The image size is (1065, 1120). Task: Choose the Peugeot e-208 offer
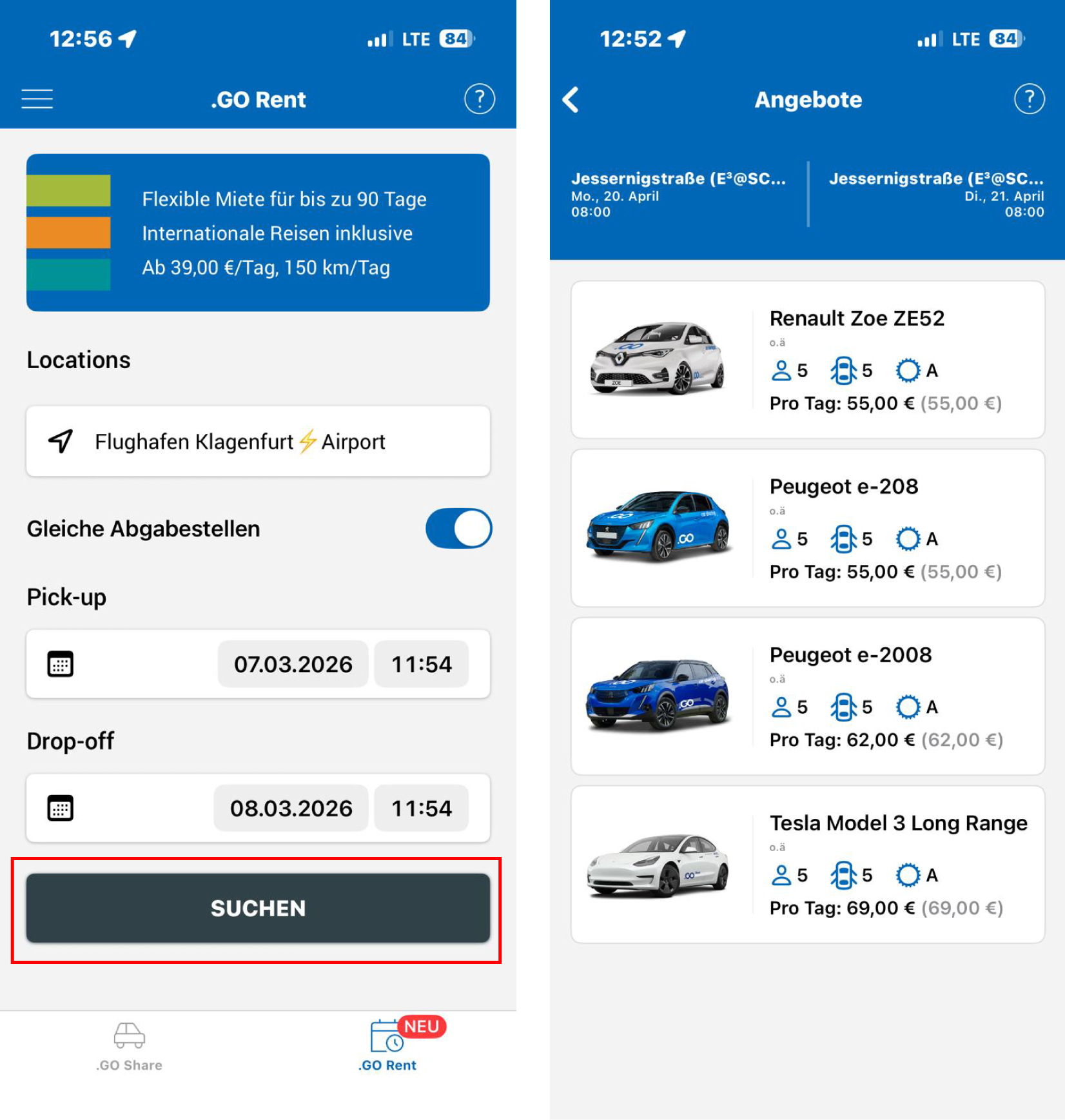point(807,528)
